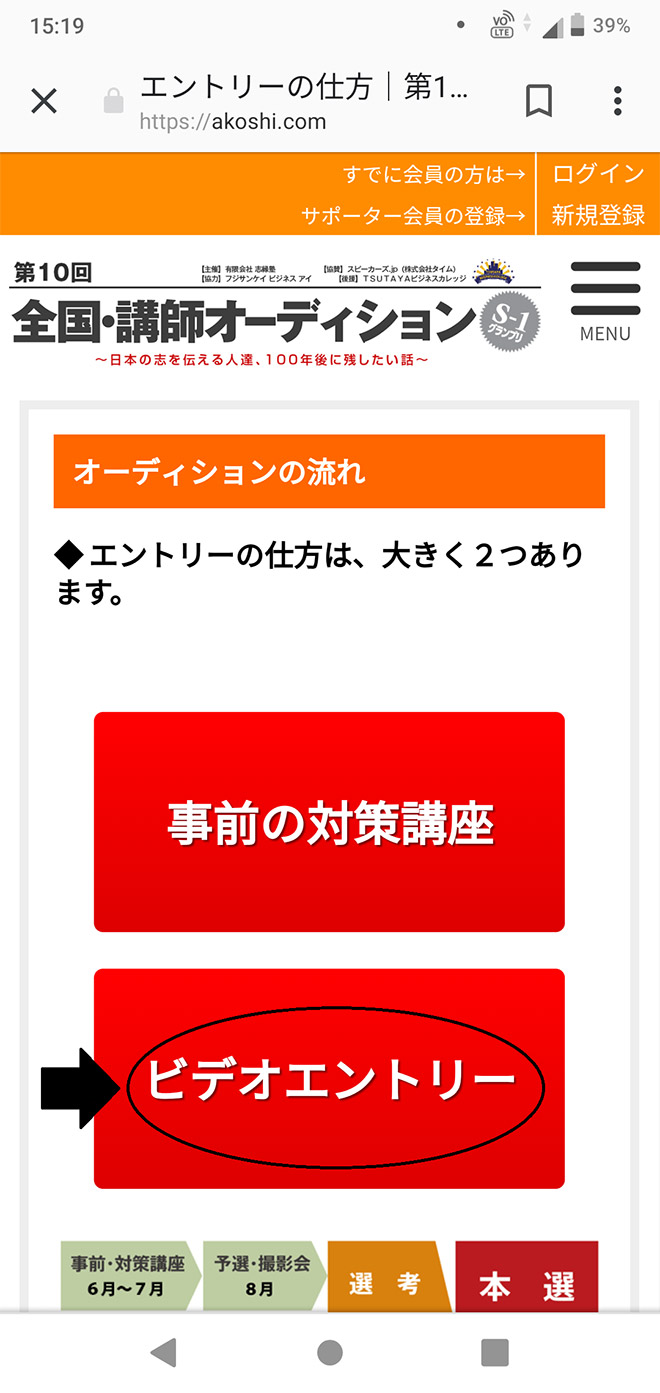
Task: Open the hamburger MENU
Action: point(605,301)
